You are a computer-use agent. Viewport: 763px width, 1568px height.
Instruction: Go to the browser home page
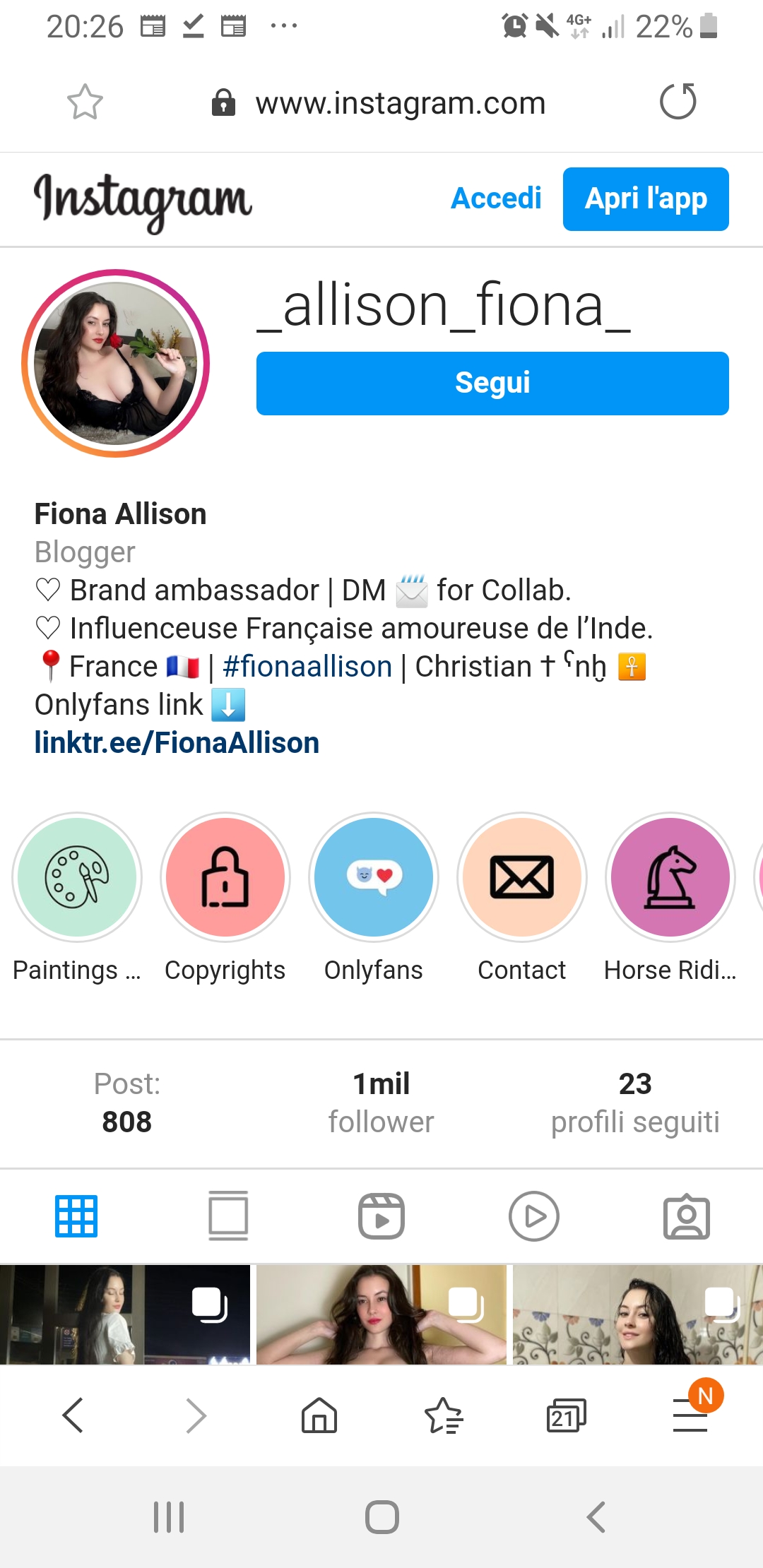[x=319, y=1415]
